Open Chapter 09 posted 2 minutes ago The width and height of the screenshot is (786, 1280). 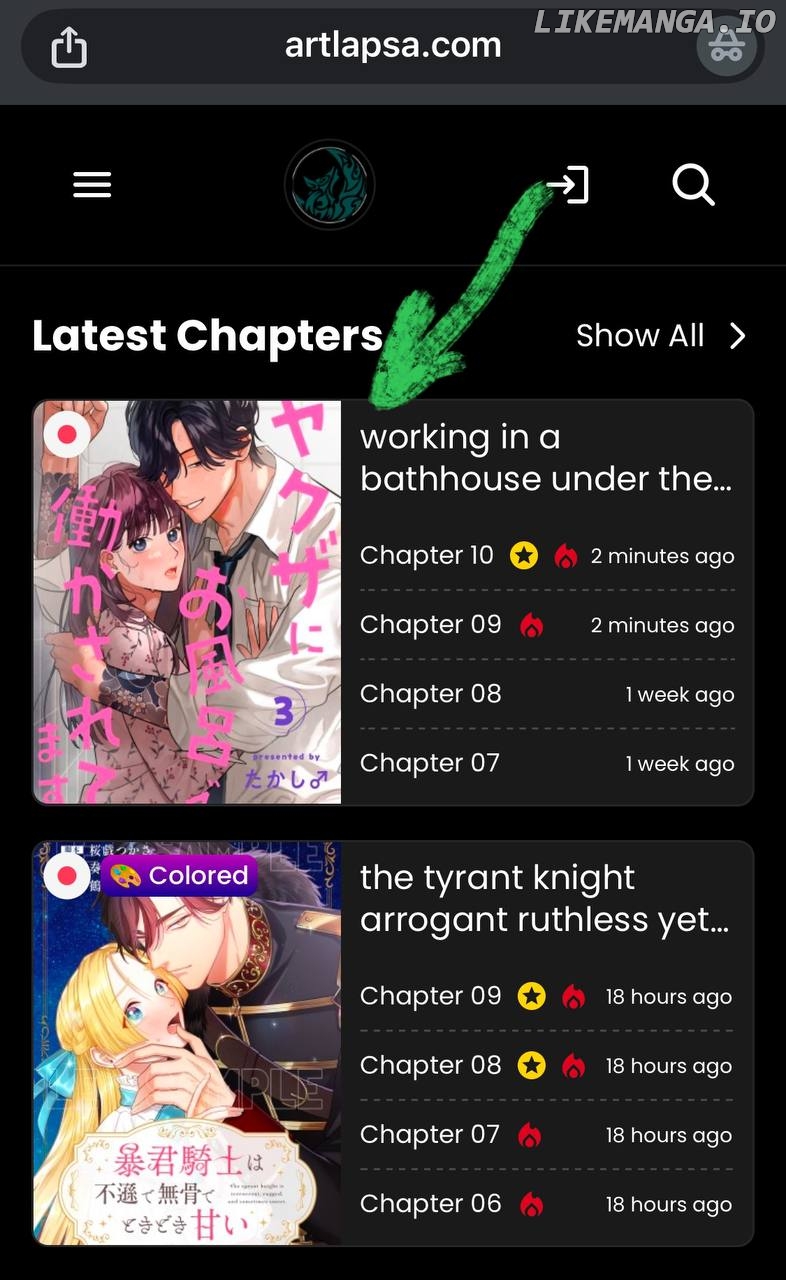click(x=430, y=624)
